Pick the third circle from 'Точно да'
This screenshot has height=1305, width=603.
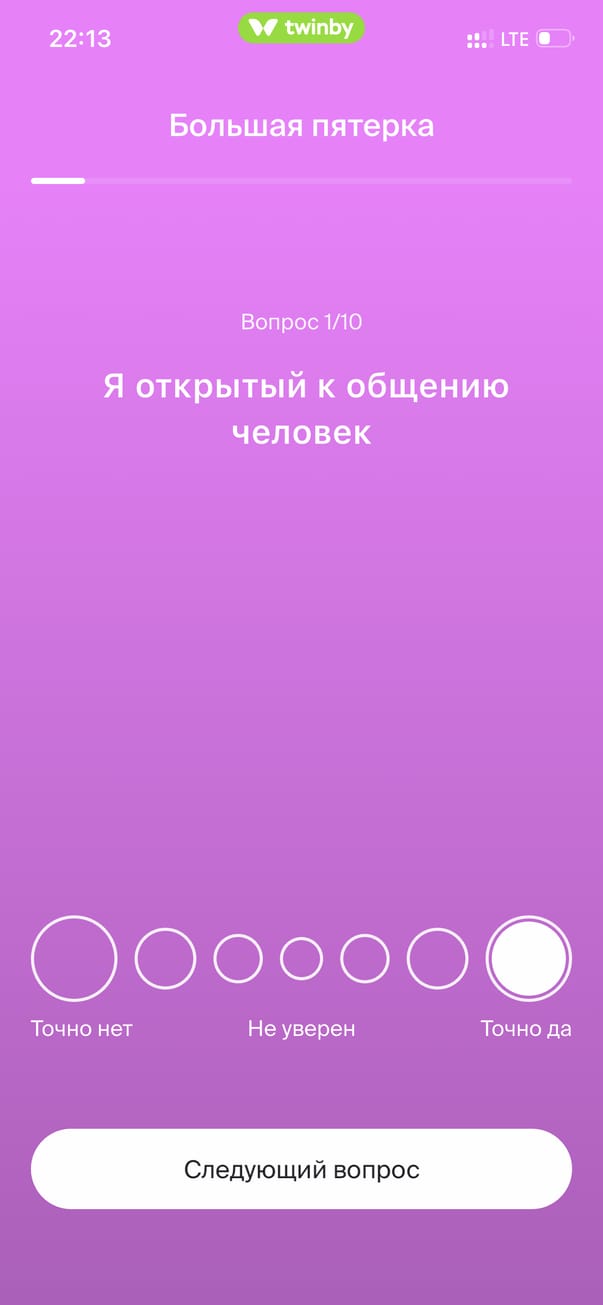[x=365, y=958]
